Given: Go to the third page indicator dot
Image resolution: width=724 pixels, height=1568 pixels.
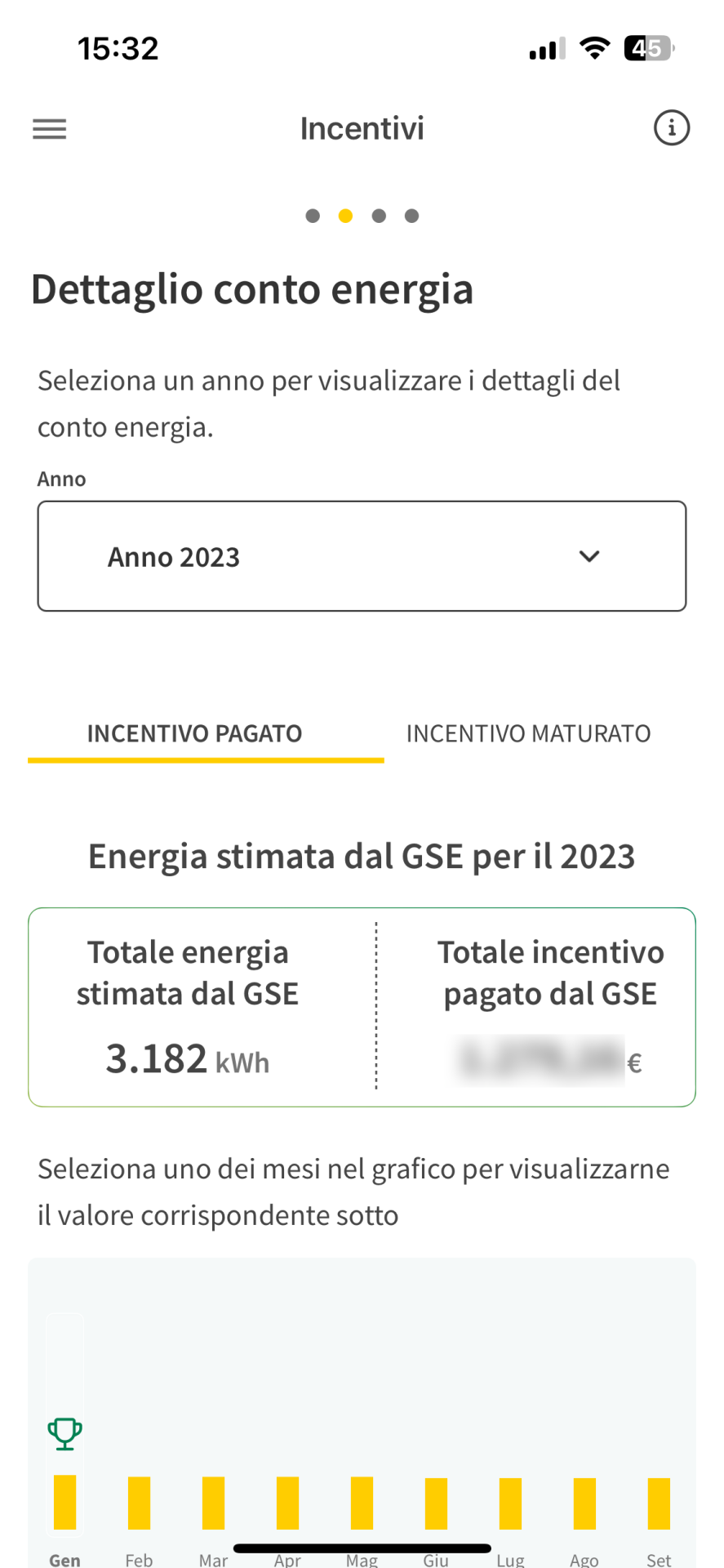Looking at the screenshot, I should 379,216.
